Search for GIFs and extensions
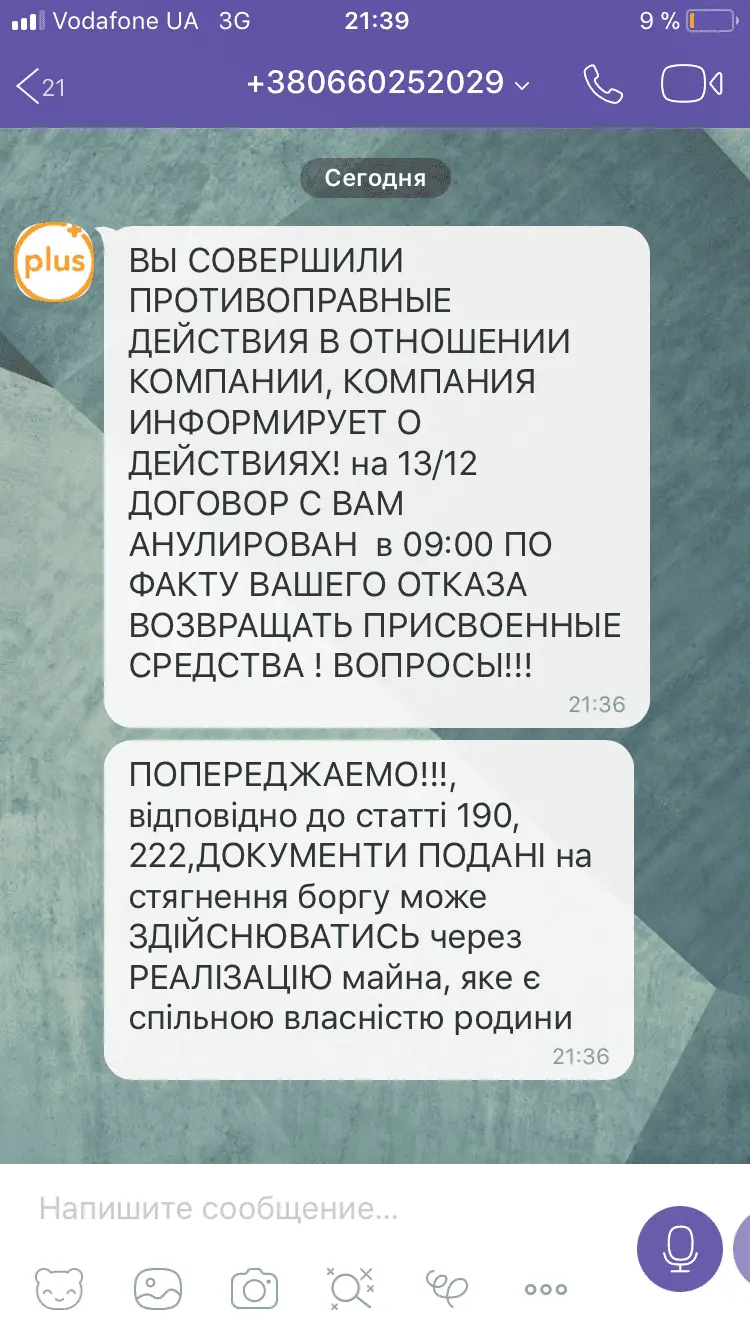The image size is (750, 1334). click(350, 1288)
